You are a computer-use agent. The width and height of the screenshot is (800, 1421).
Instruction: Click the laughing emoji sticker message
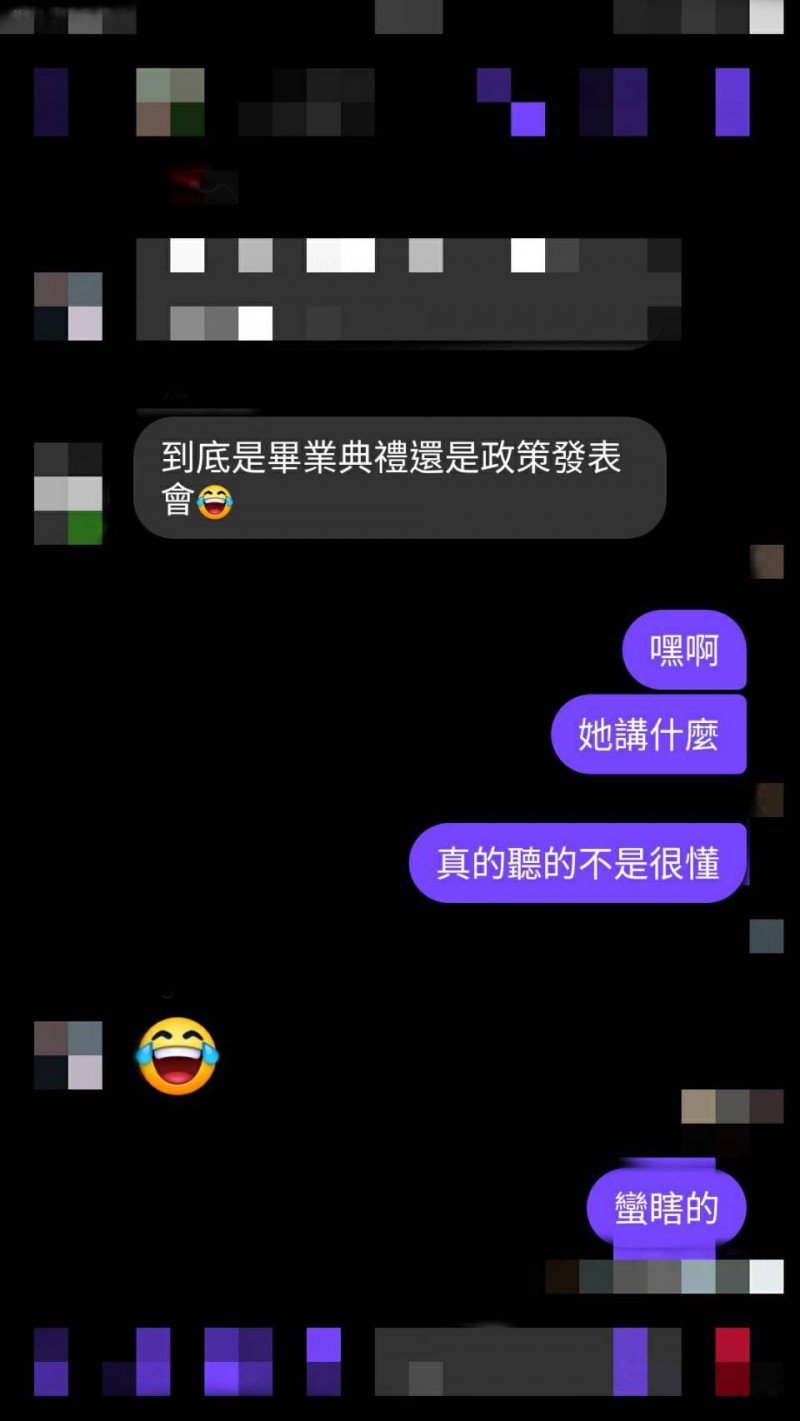pos(177,1057)
